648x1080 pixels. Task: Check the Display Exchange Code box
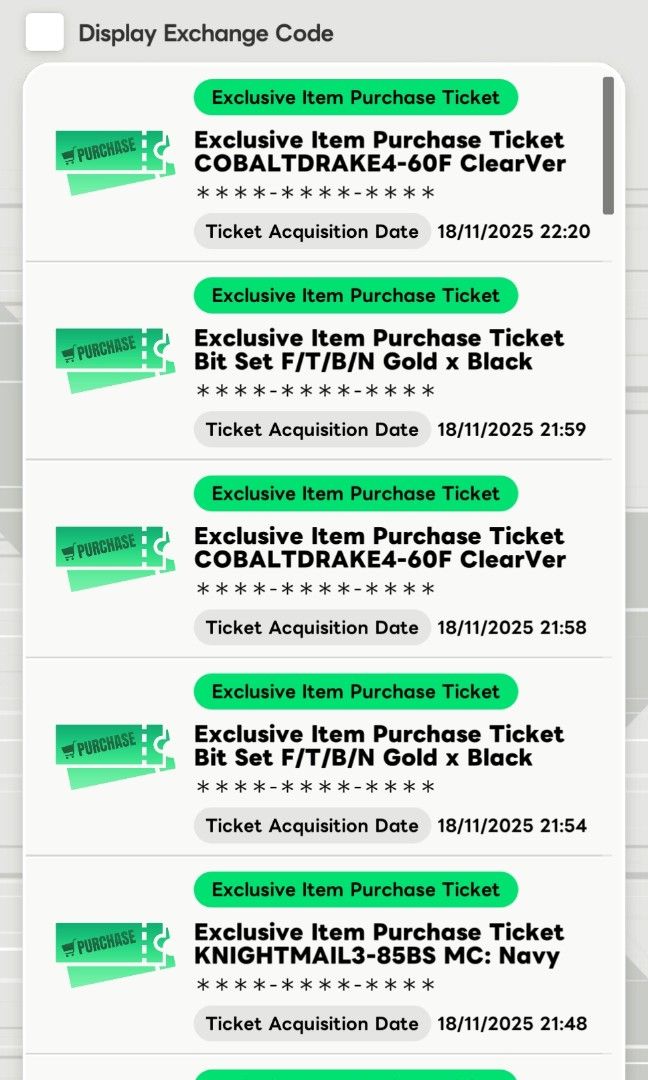point(45,33)
